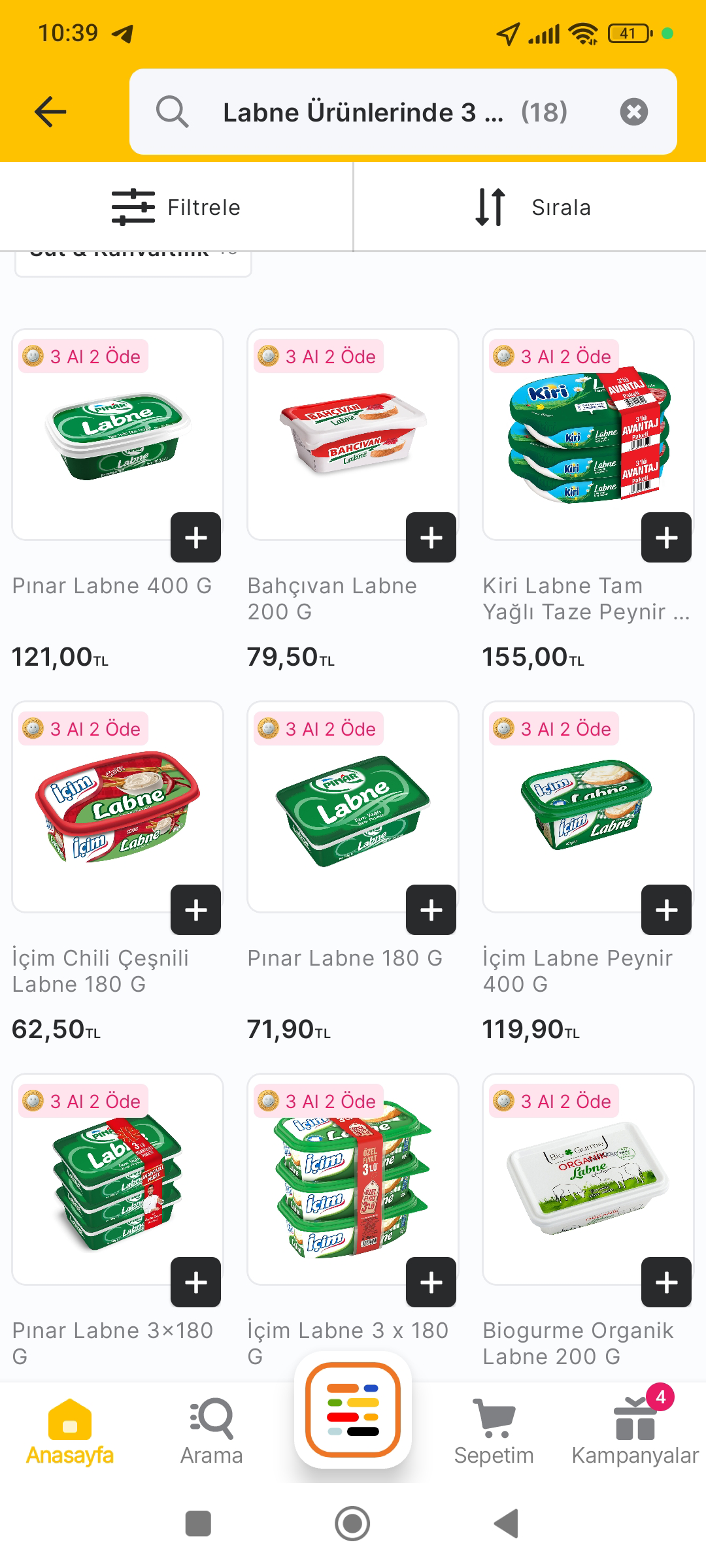The height and width of the screenshot is (1568, 706).
Task: Add Bahçıvan Labne 200 G to cart
Action: [431, 538]
